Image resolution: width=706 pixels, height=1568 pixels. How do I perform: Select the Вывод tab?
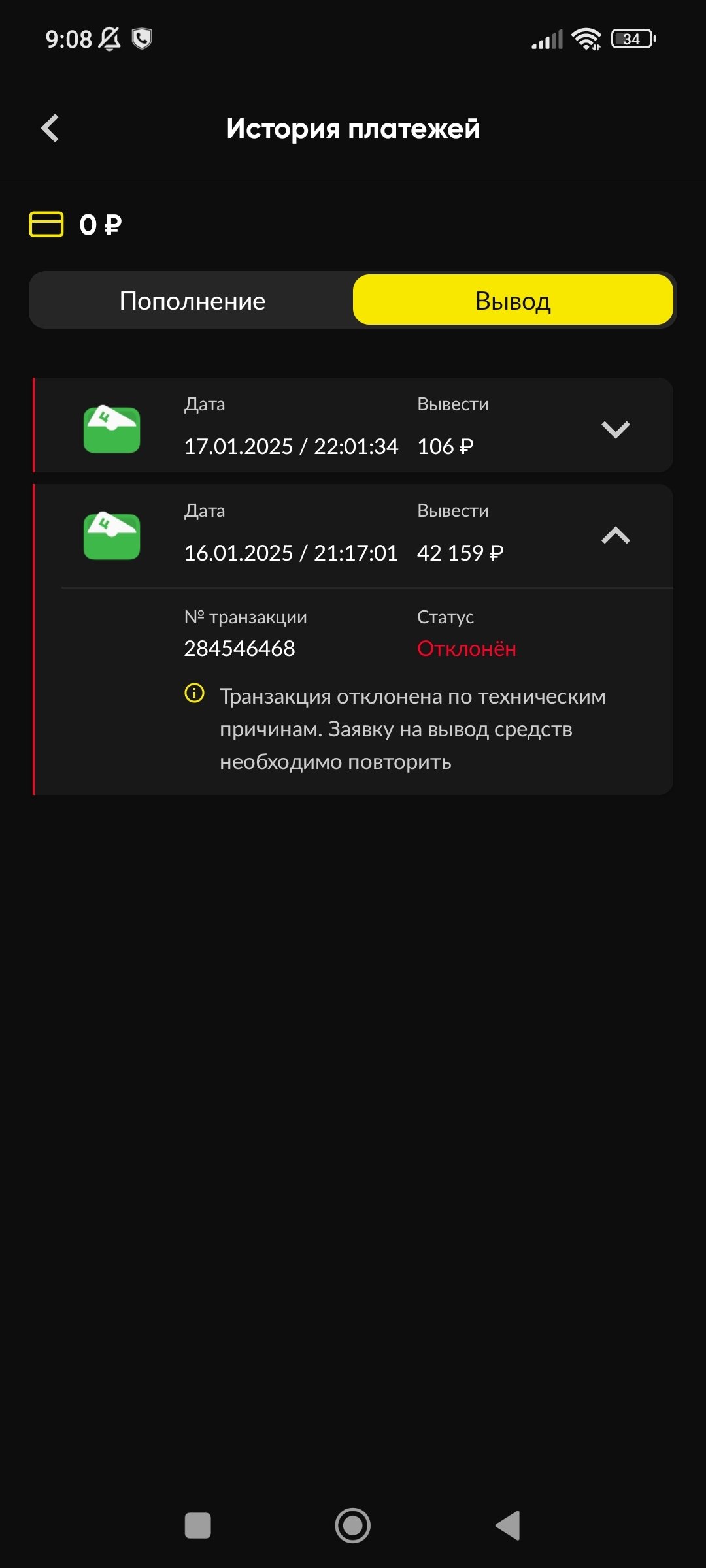(513, 301)
